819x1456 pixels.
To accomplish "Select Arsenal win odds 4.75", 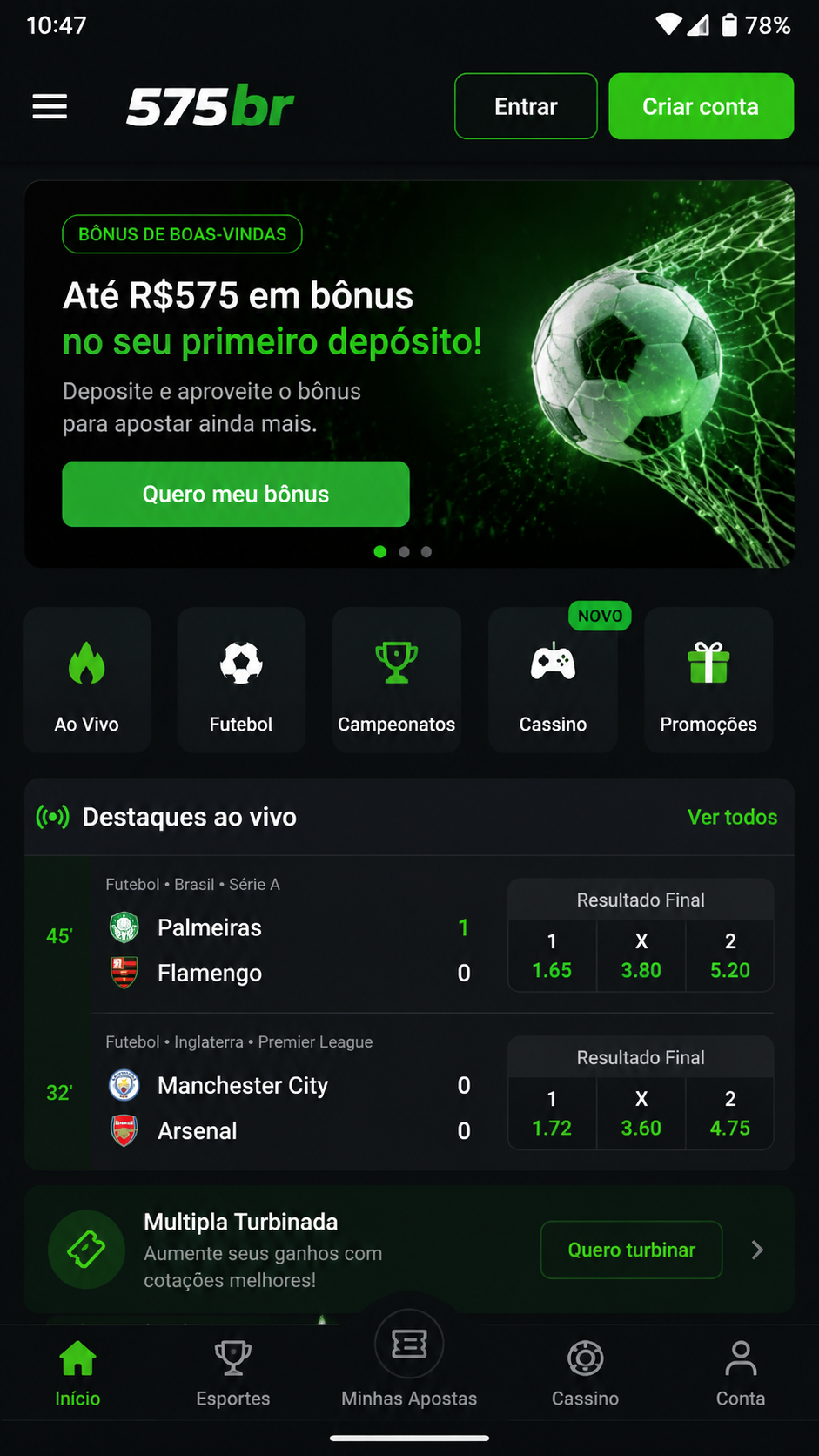I will pyautogui.click(x=730, y=1113).
